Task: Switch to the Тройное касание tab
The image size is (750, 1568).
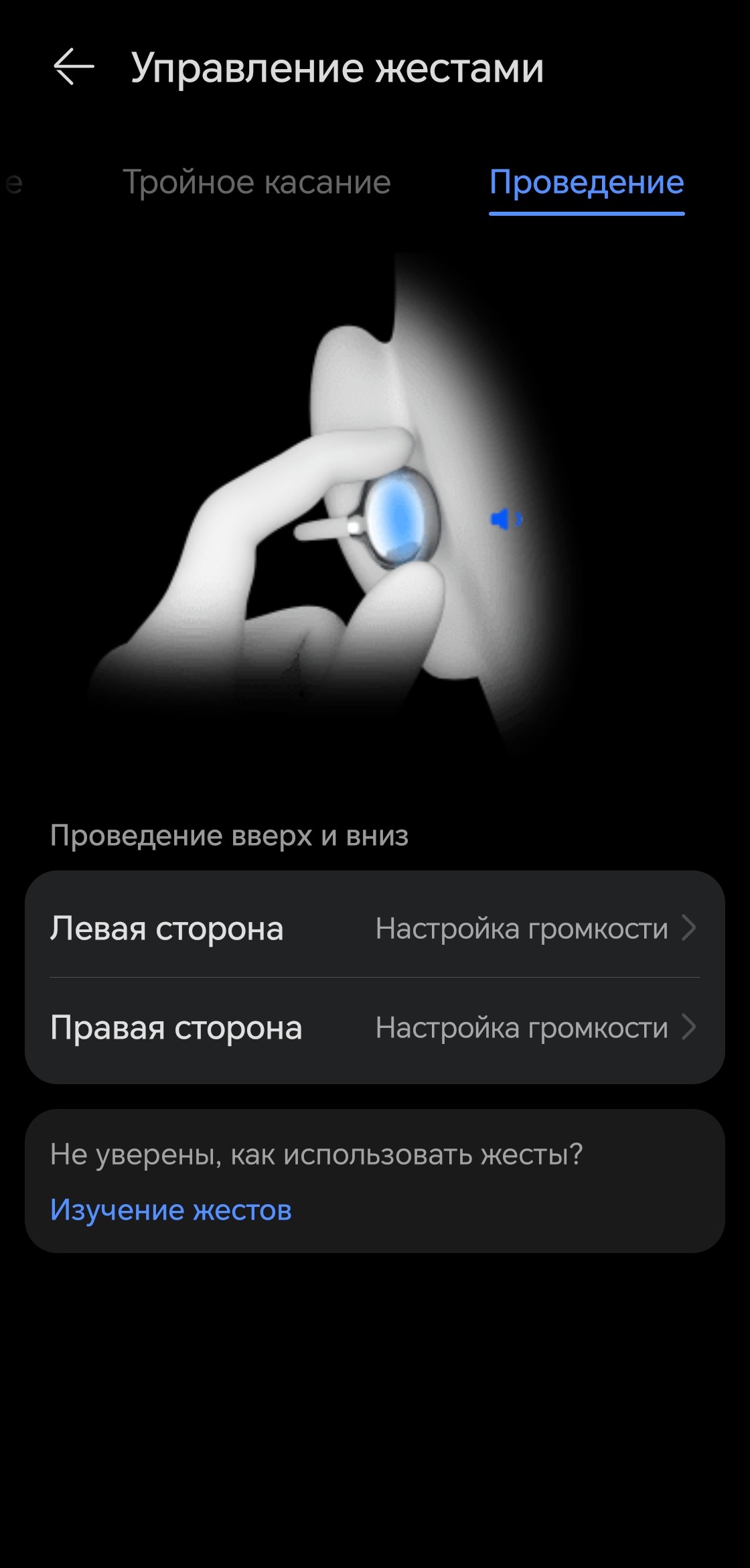Action: (x=256, y=182)
